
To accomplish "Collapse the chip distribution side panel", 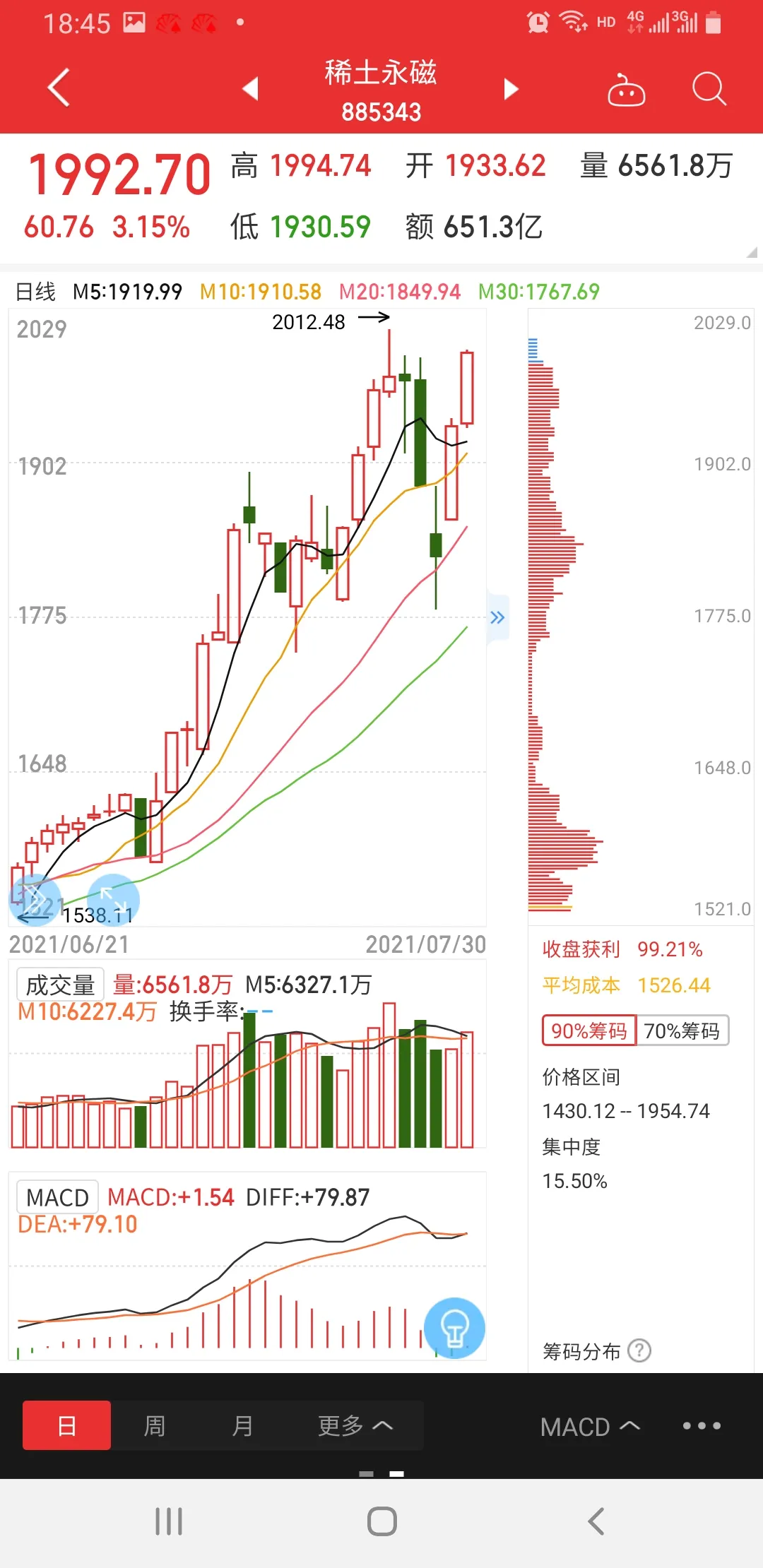I will 497,618.
